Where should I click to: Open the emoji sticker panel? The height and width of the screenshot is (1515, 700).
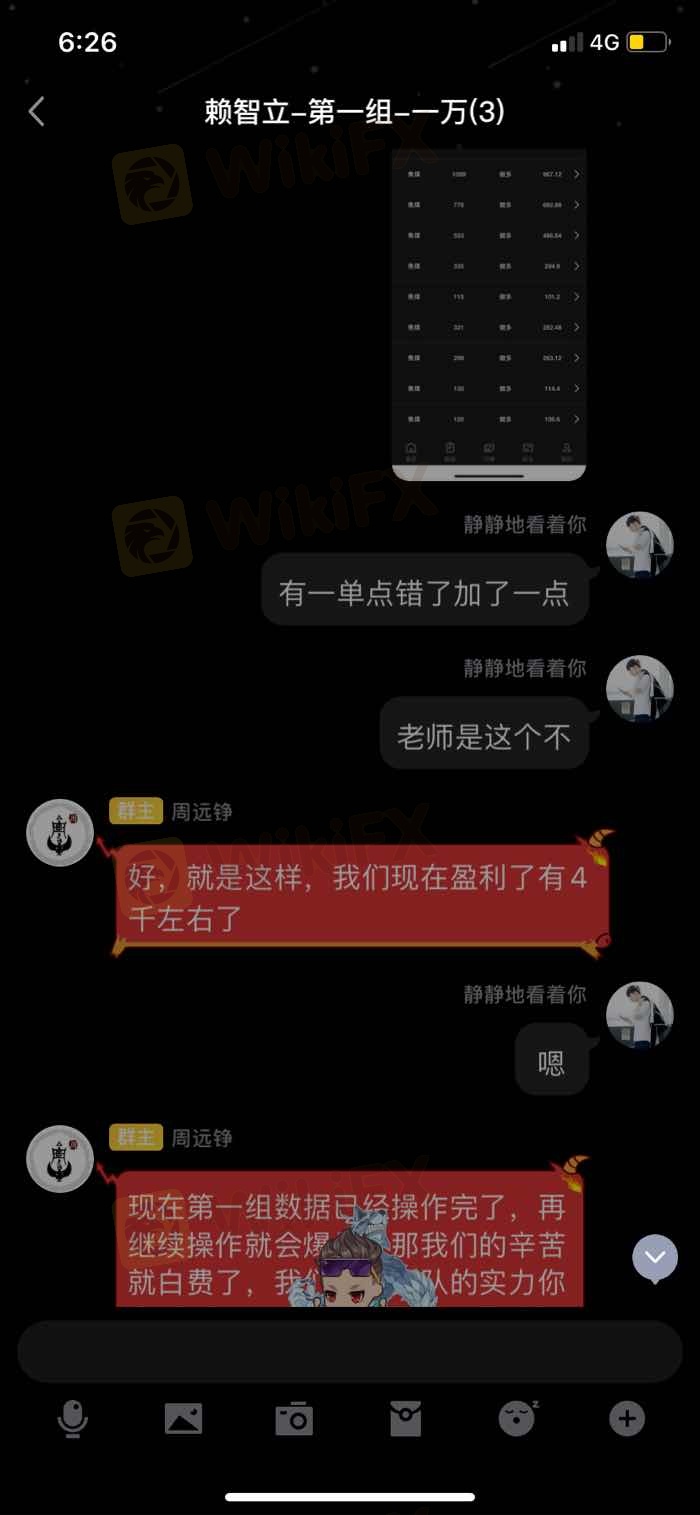(517, 1418)
